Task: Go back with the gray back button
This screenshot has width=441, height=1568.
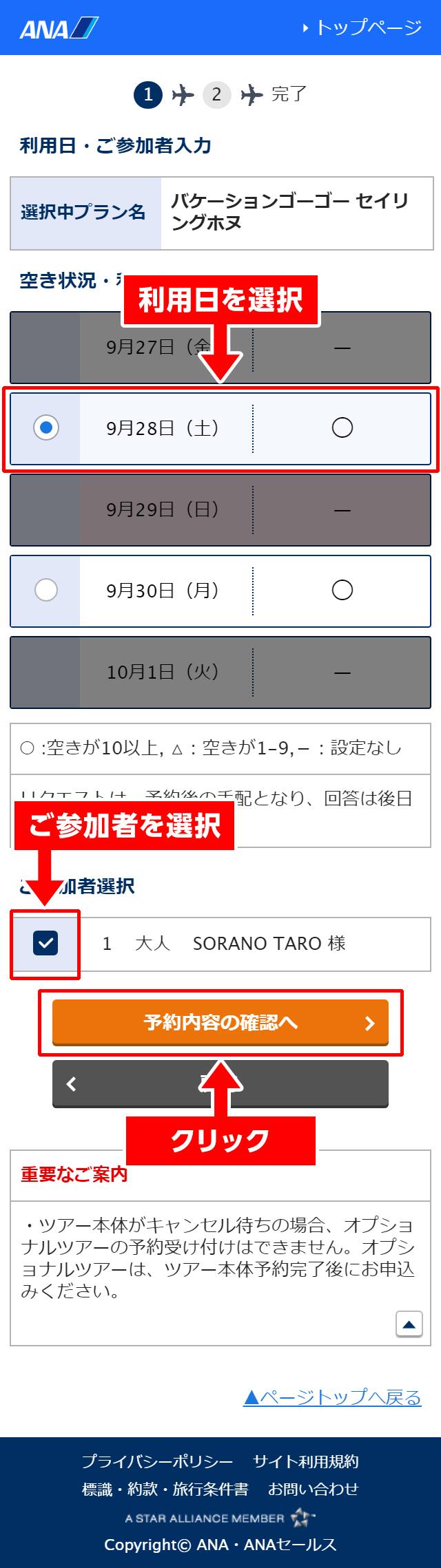Action: click(x=220, y=1084)
